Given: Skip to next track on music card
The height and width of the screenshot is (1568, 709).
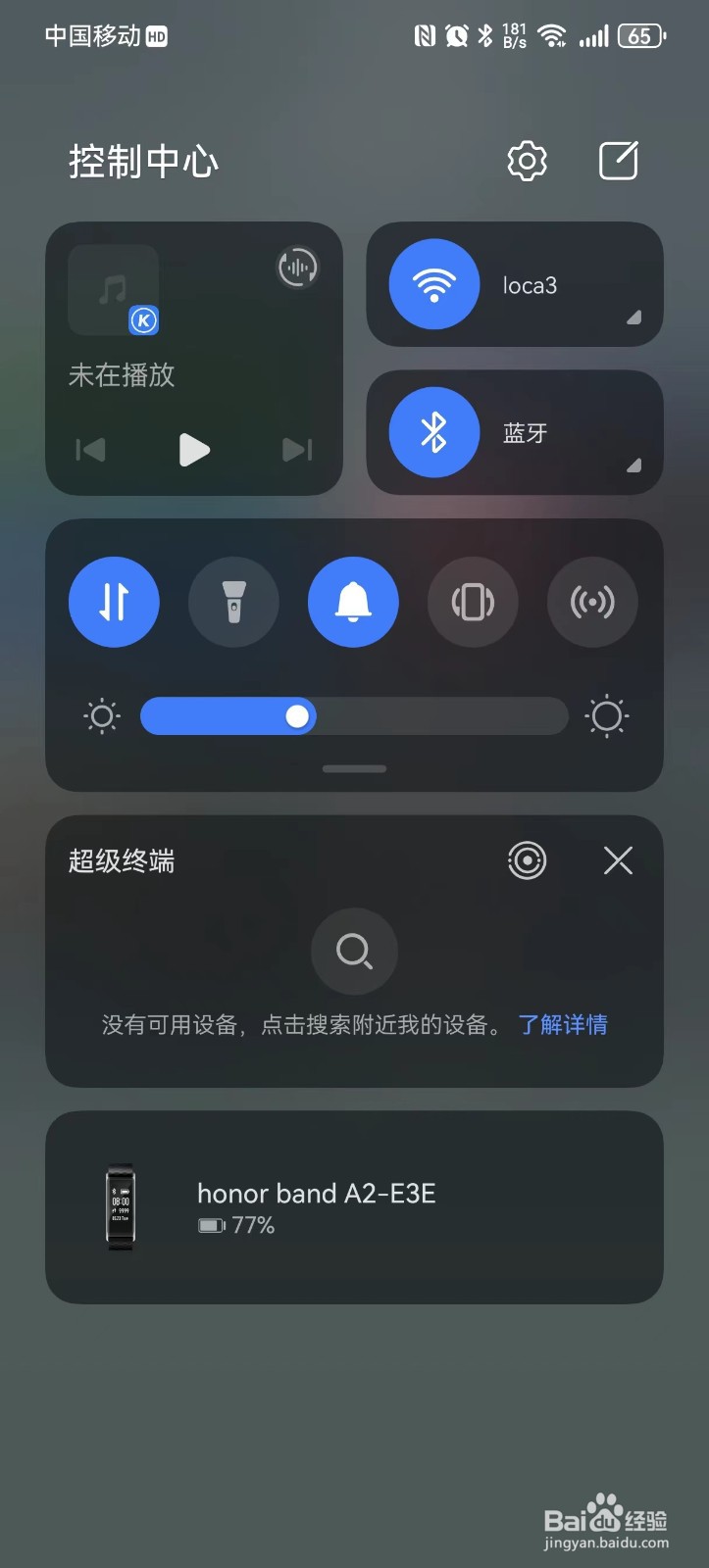Looking at the screenshot, I should (x=296, y=450).
